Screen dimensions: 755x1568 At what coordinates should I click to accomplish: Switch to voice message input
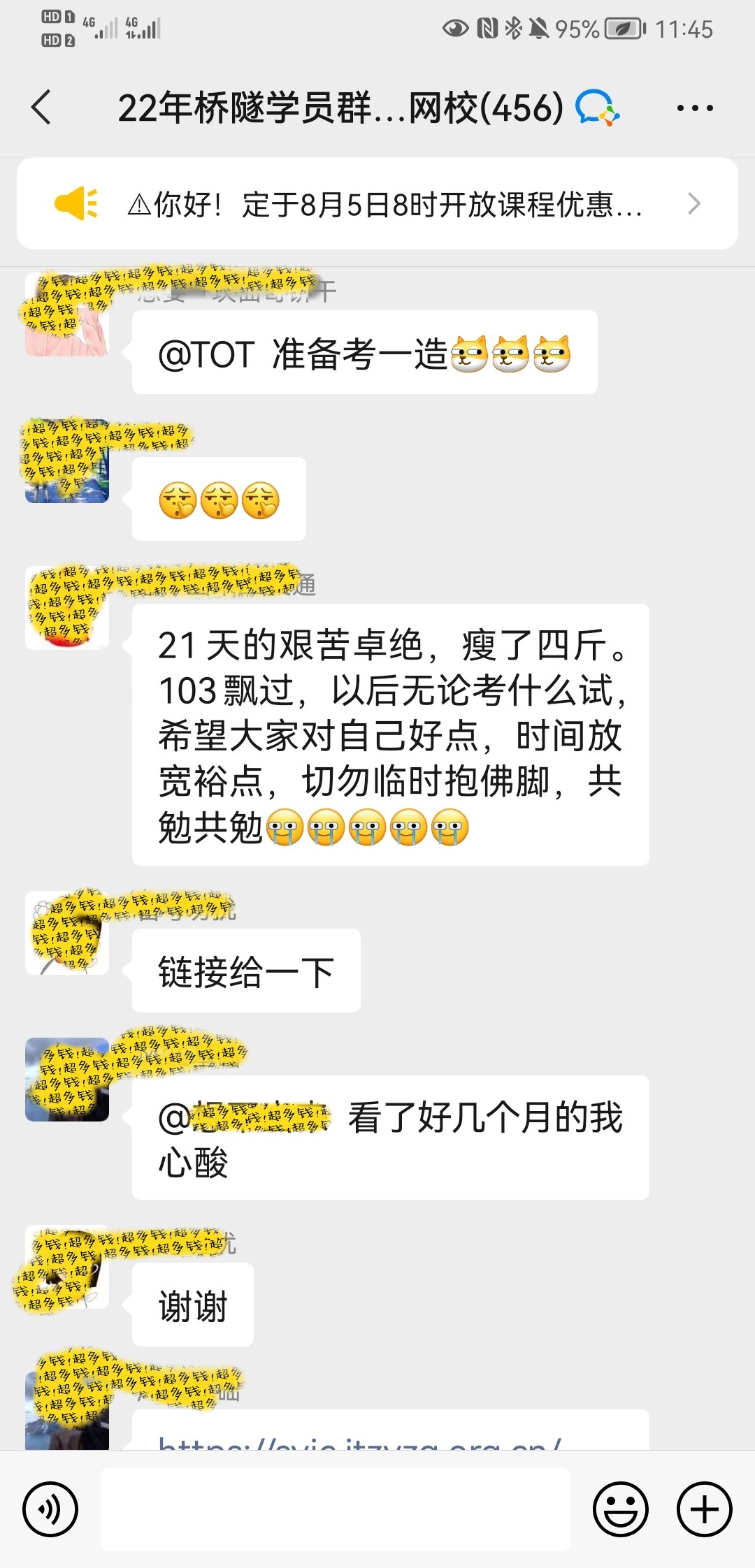(x=50, y=1509)
